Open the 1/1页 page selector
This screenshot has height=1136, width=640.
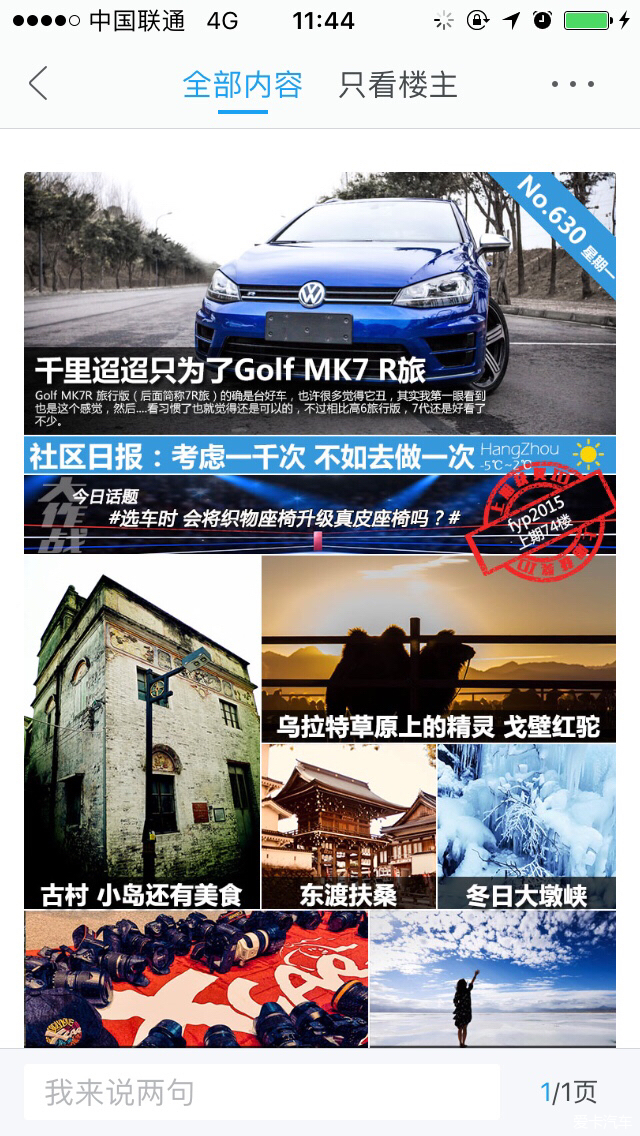click(x=568, y=1092)
